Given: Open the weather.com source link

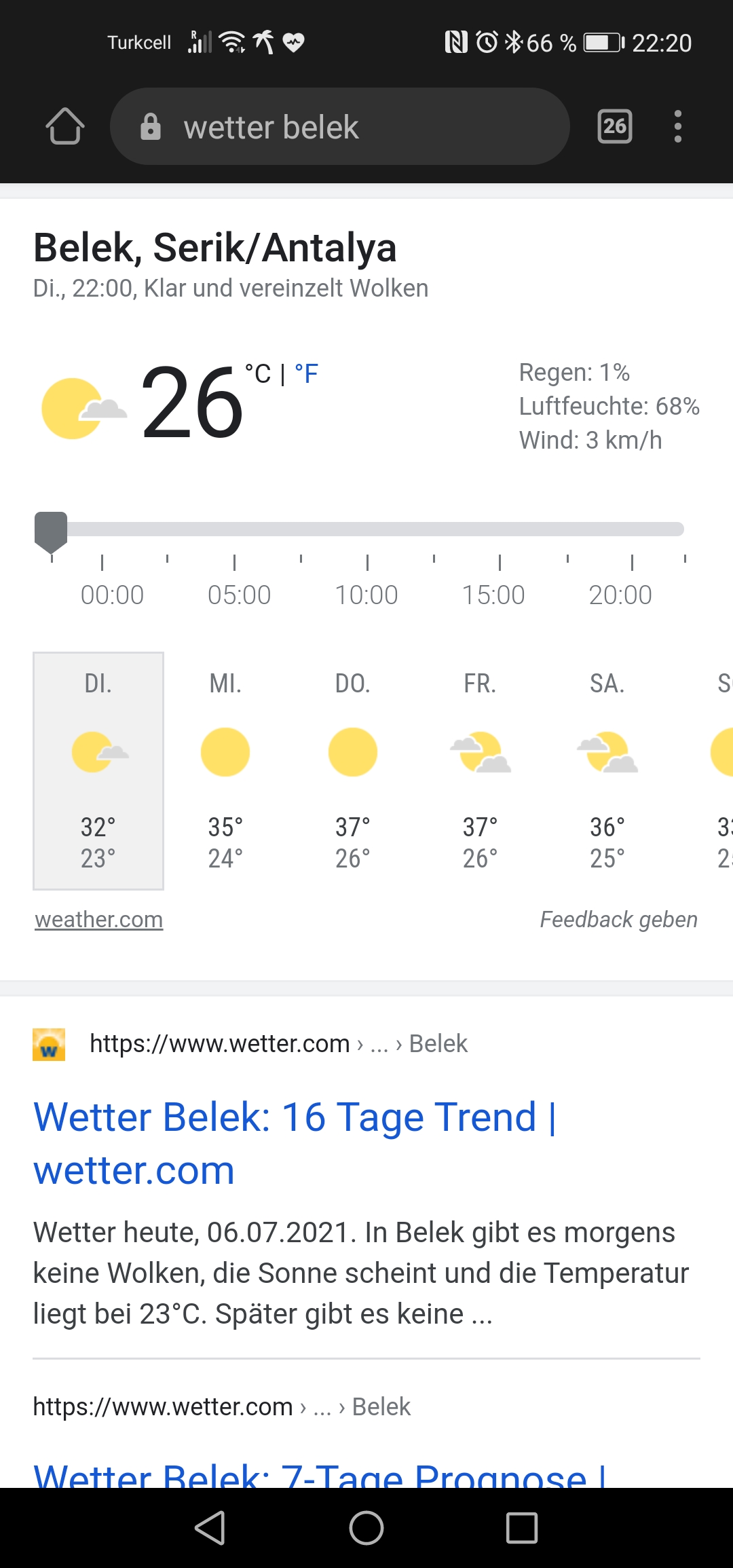Looking at the screenshot, I should tap(99, 920).
